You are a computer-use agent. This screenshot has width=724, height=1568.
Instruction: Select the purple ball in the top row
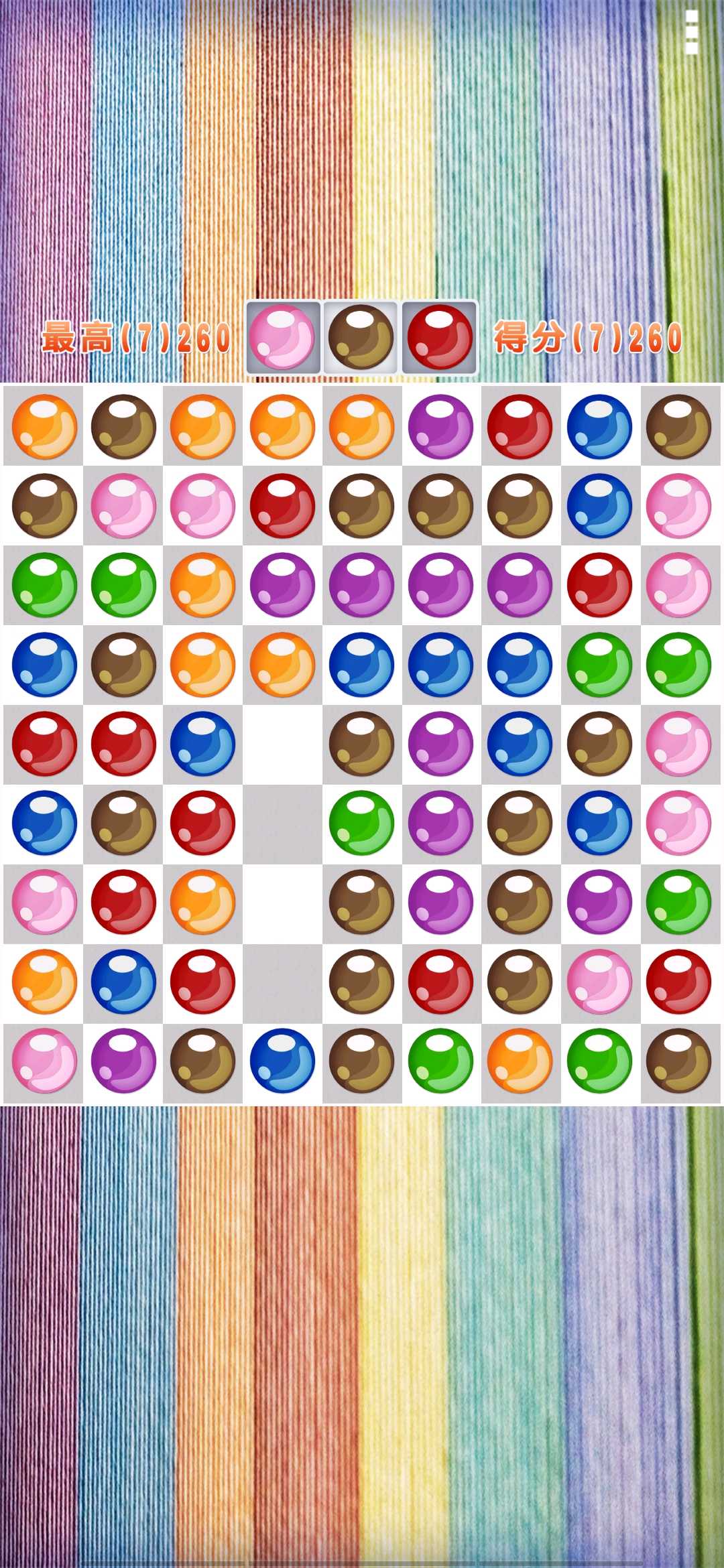click(x=440, y=427)
